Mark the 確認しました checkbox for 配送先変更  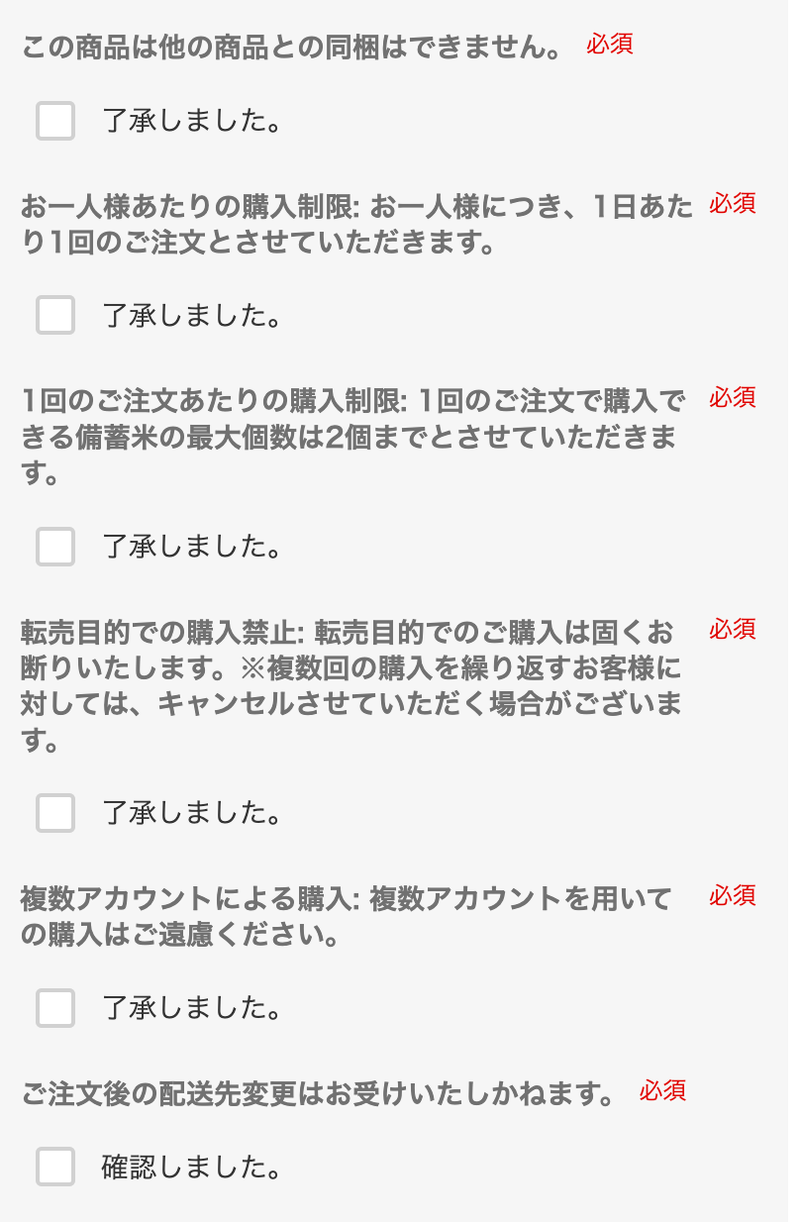(55, 1166)
